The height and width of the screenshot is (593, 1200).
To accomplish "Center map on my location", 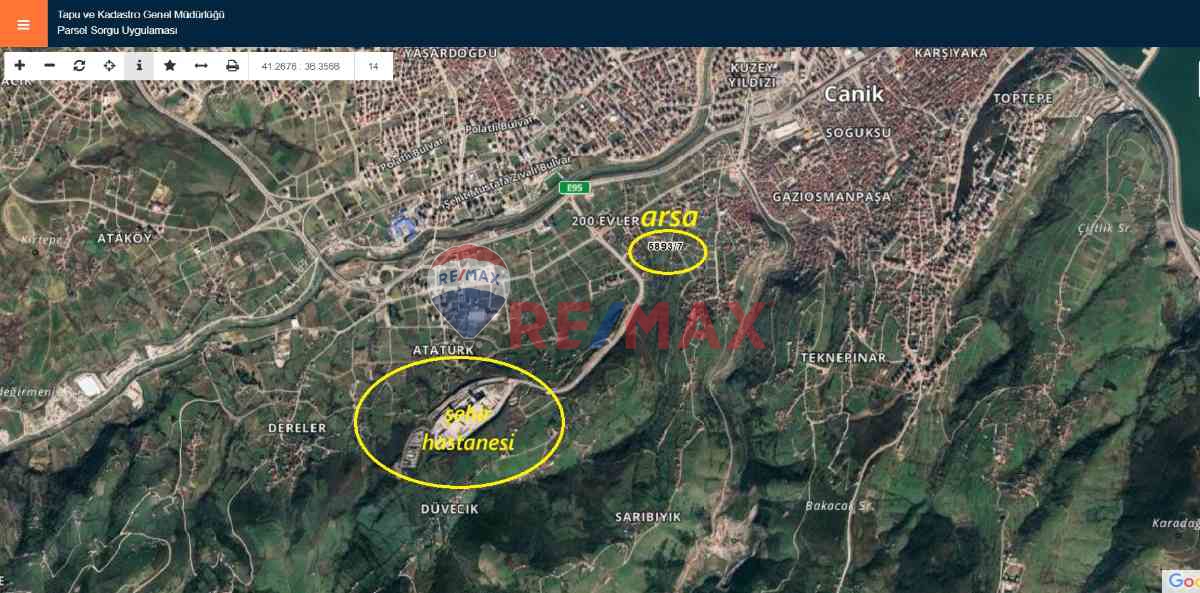I will coord(109,66).
